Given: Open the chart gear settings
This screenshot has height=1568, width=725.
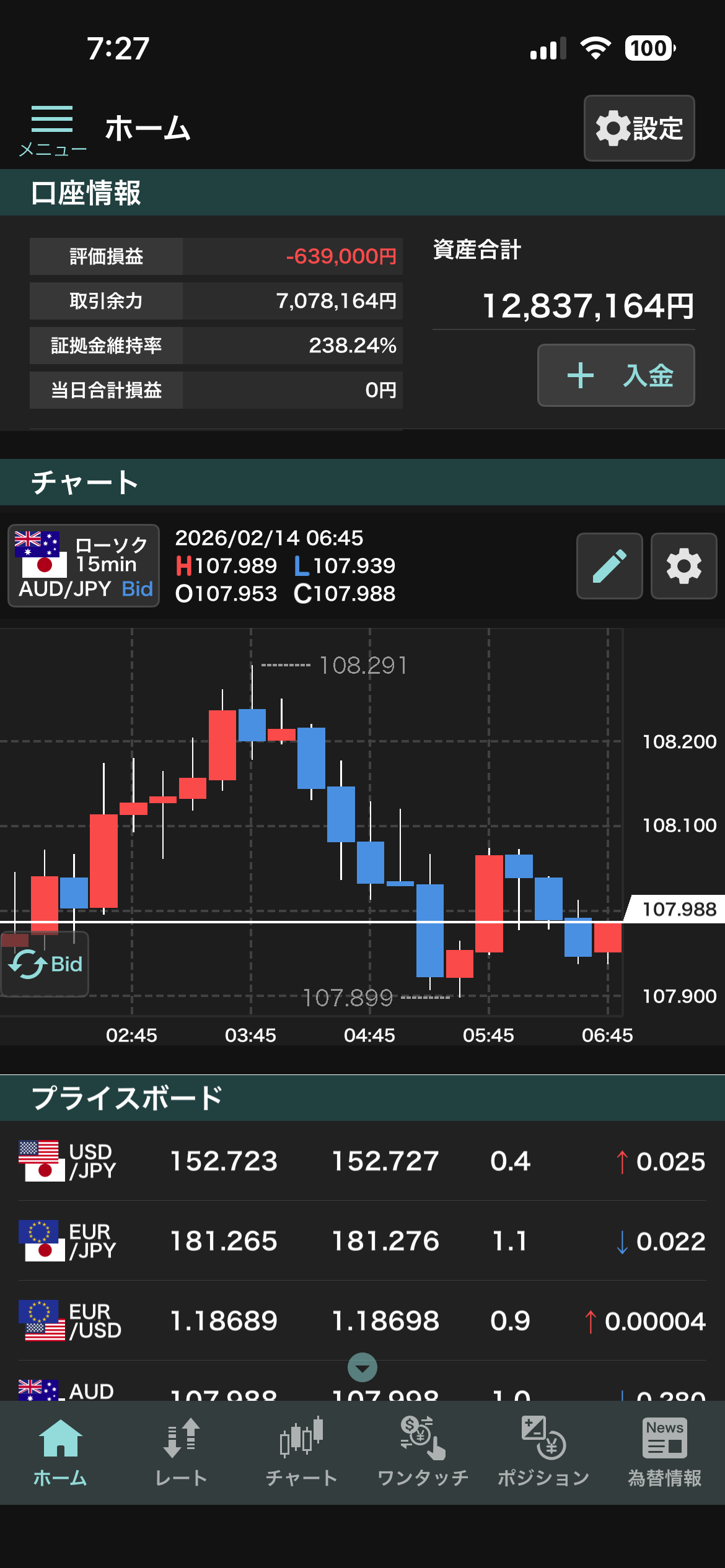Looking at the screenshot, I should [x=683, y=566].
